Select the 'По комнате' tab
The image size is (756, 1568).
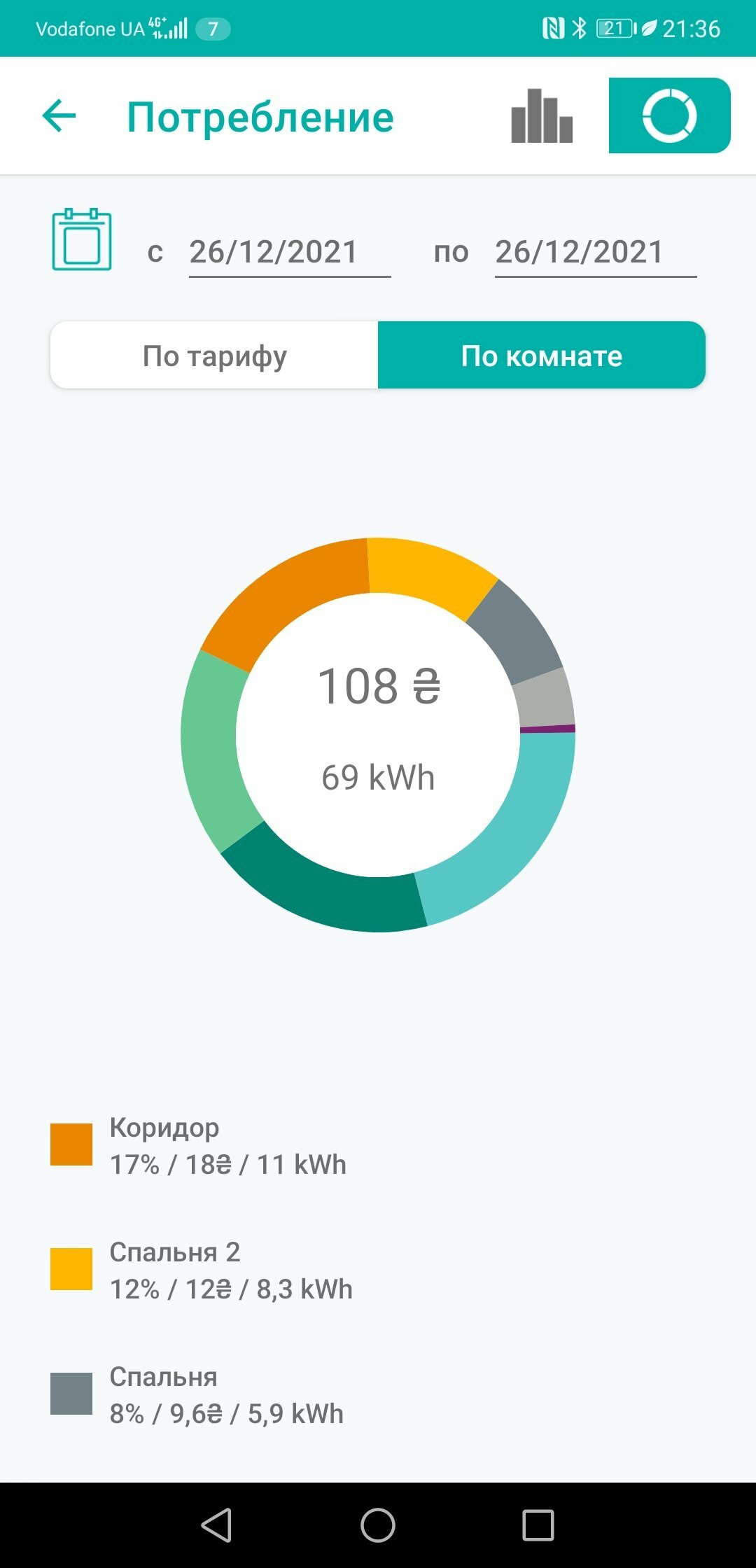541,356
